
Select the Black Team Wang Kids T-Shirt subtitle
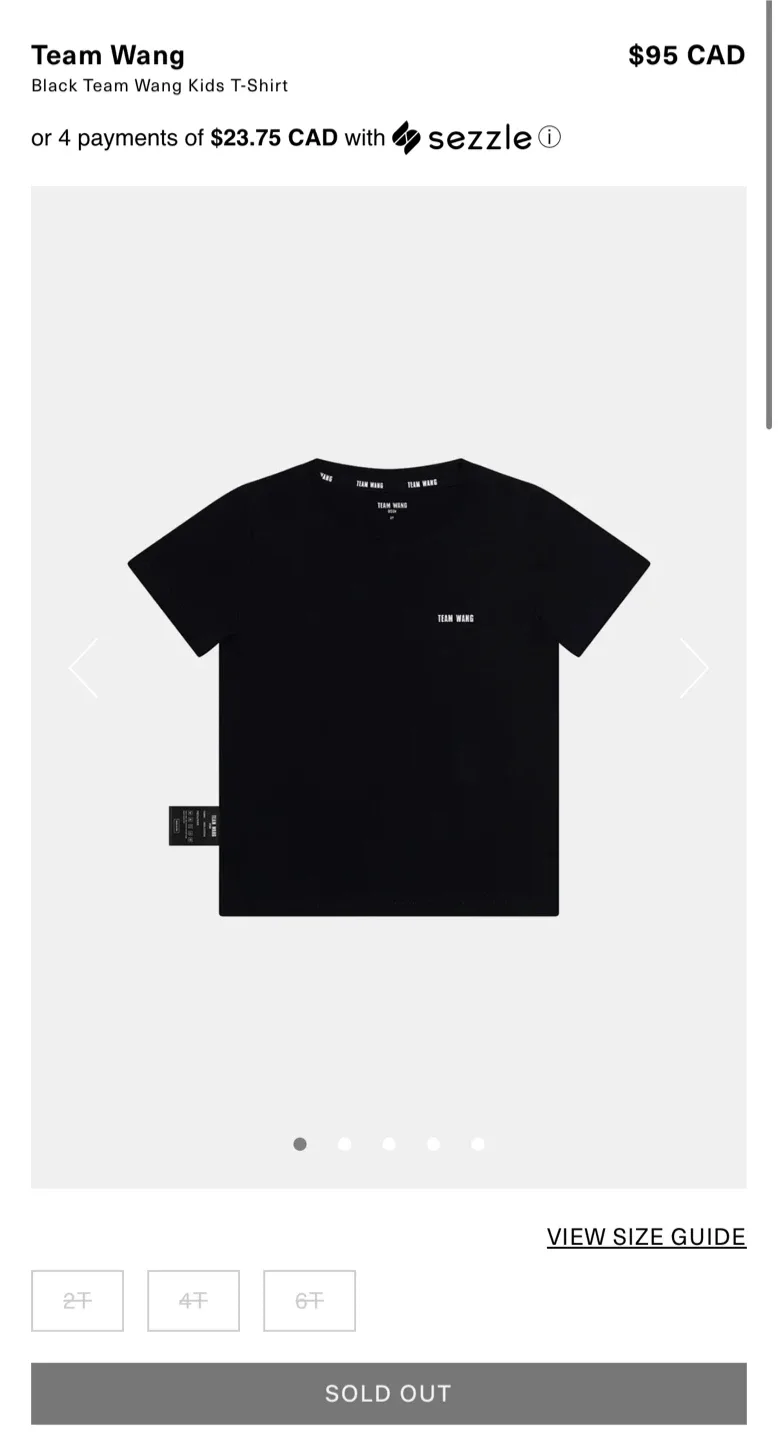[x=161, y=86]
